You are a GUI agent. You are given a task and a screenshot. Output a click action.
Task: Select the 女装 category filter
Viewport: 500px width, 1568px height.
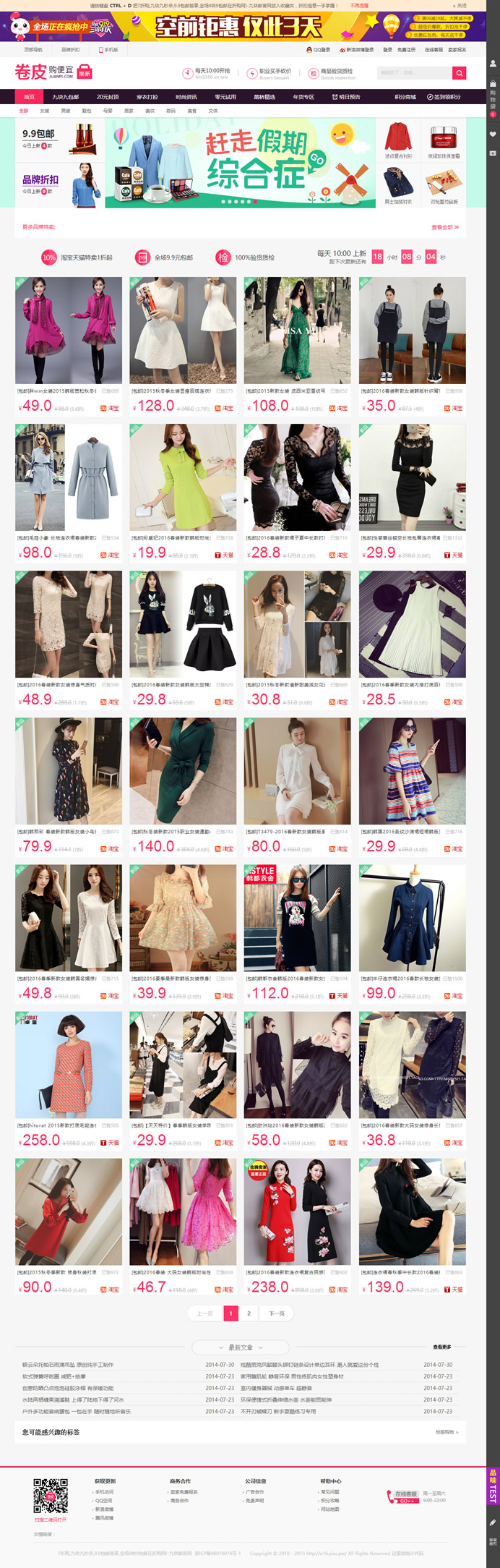point(45,111)
